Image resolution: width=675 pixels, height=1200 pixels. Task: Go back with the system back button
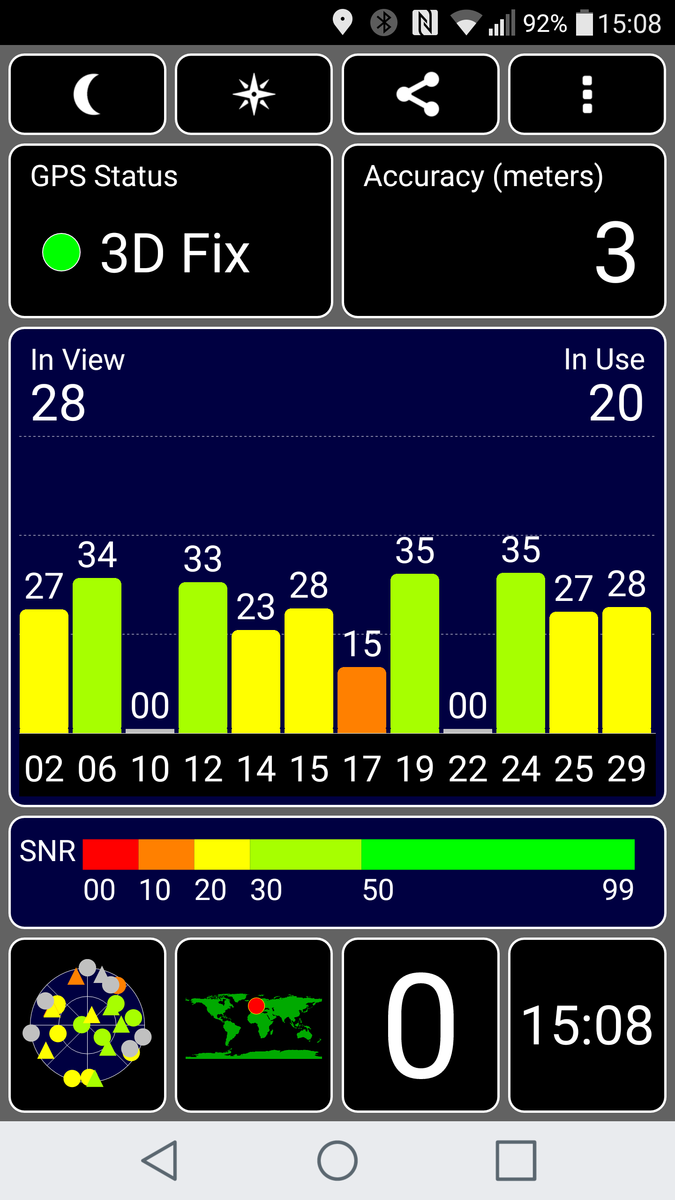(160, 1160)
